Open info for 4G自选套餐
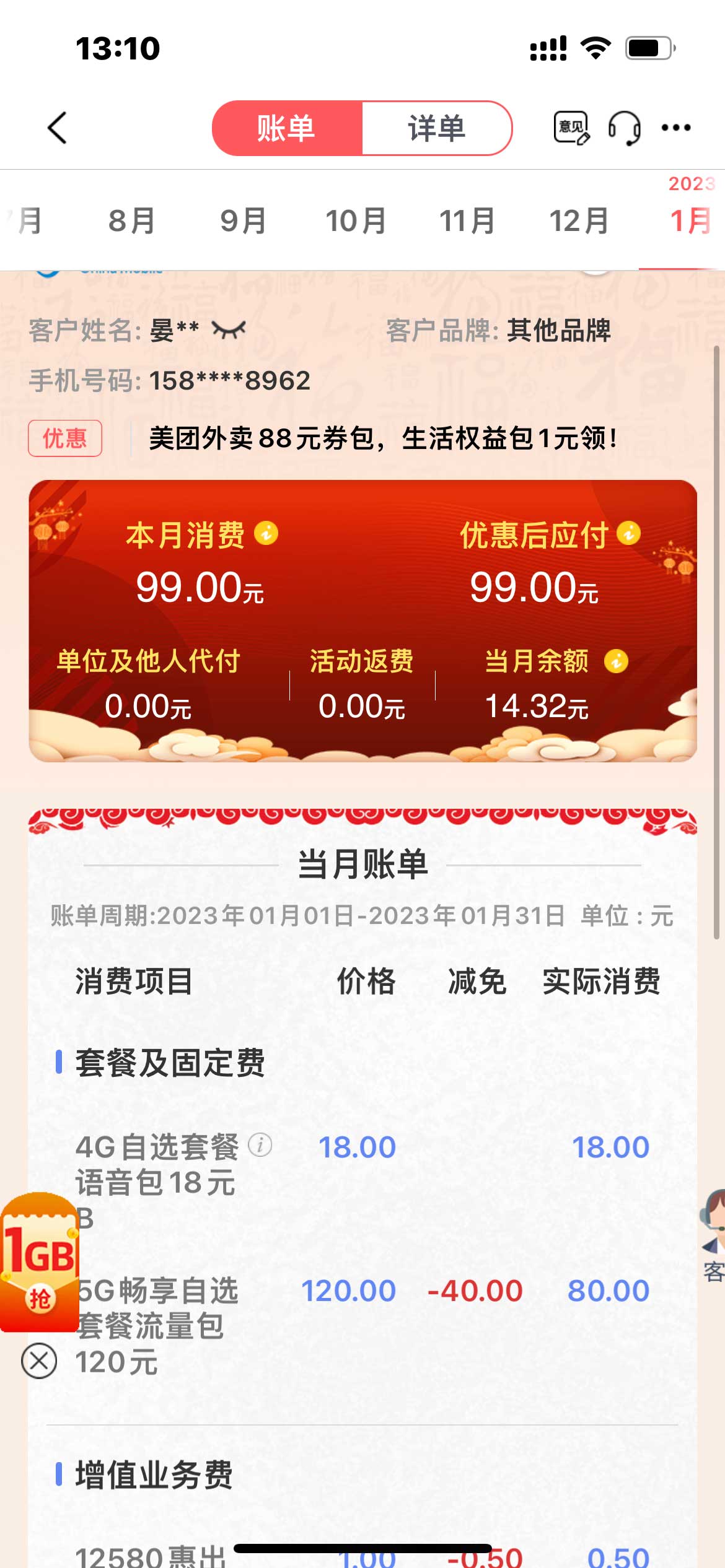The image size is (725, 1568). pyautogui.click(x=260, y=1145)
